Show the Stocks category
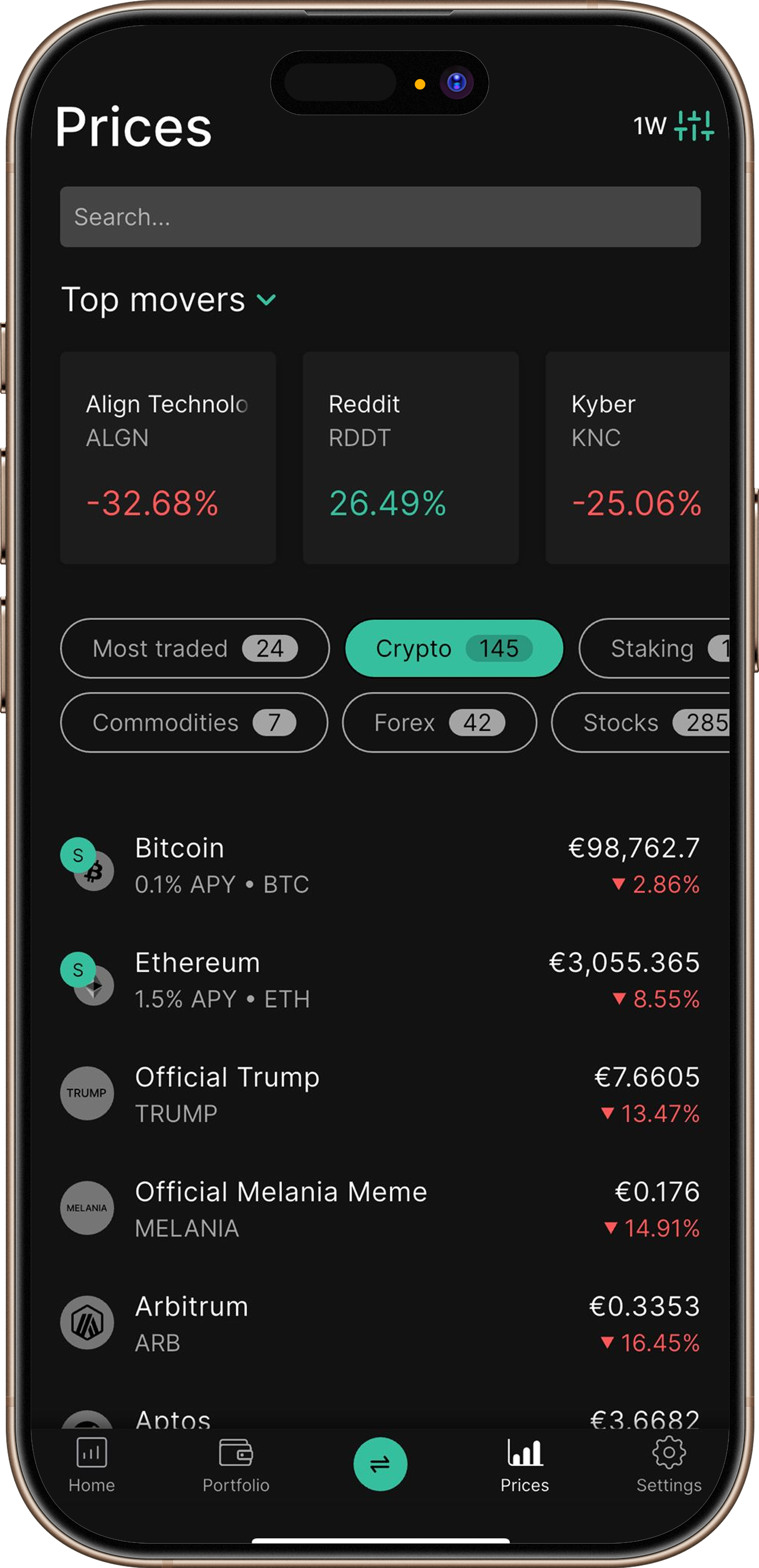The width and height of the screenshot is (759, 1568). coord(640,723)
